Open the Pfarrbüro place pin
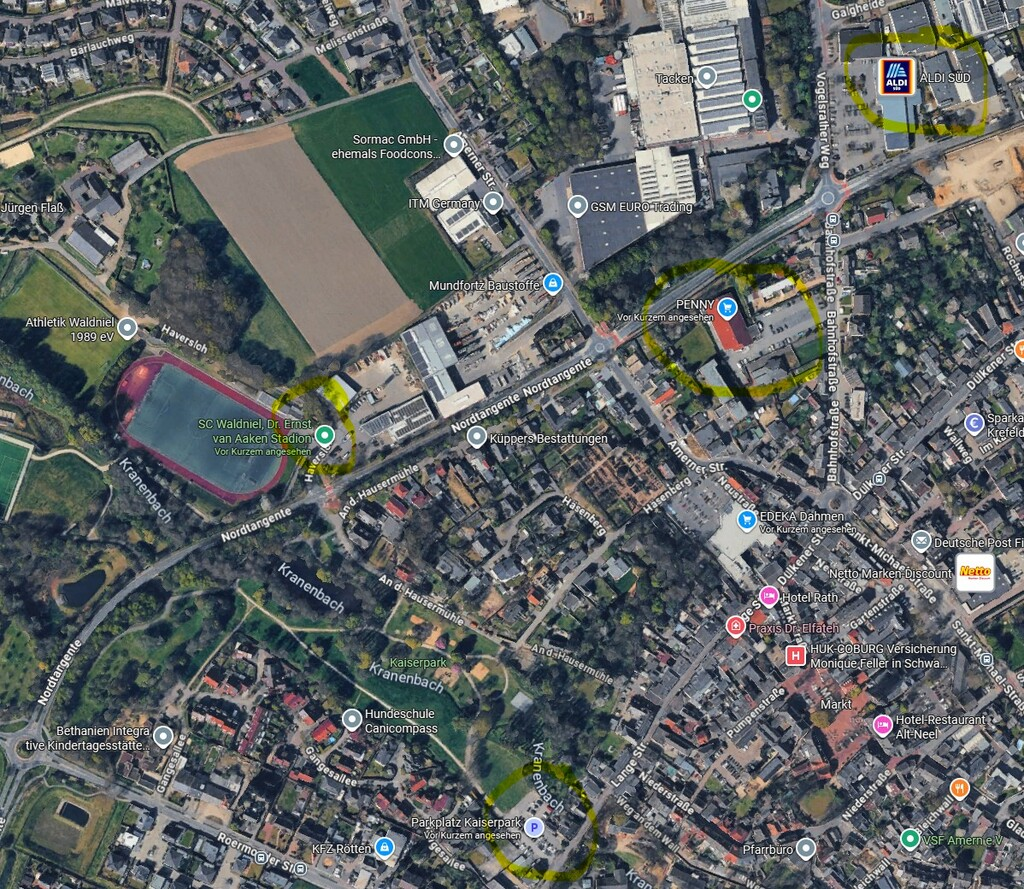1024x889 pixels. coord(806,849)
